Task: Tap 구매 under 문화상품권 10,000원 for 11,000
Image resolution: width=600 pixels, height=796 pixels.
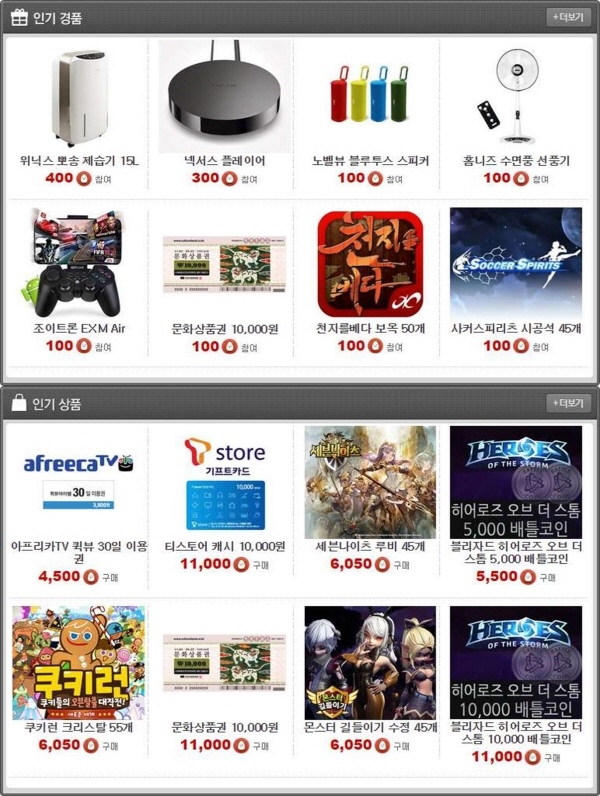Action: coord(261,746)
